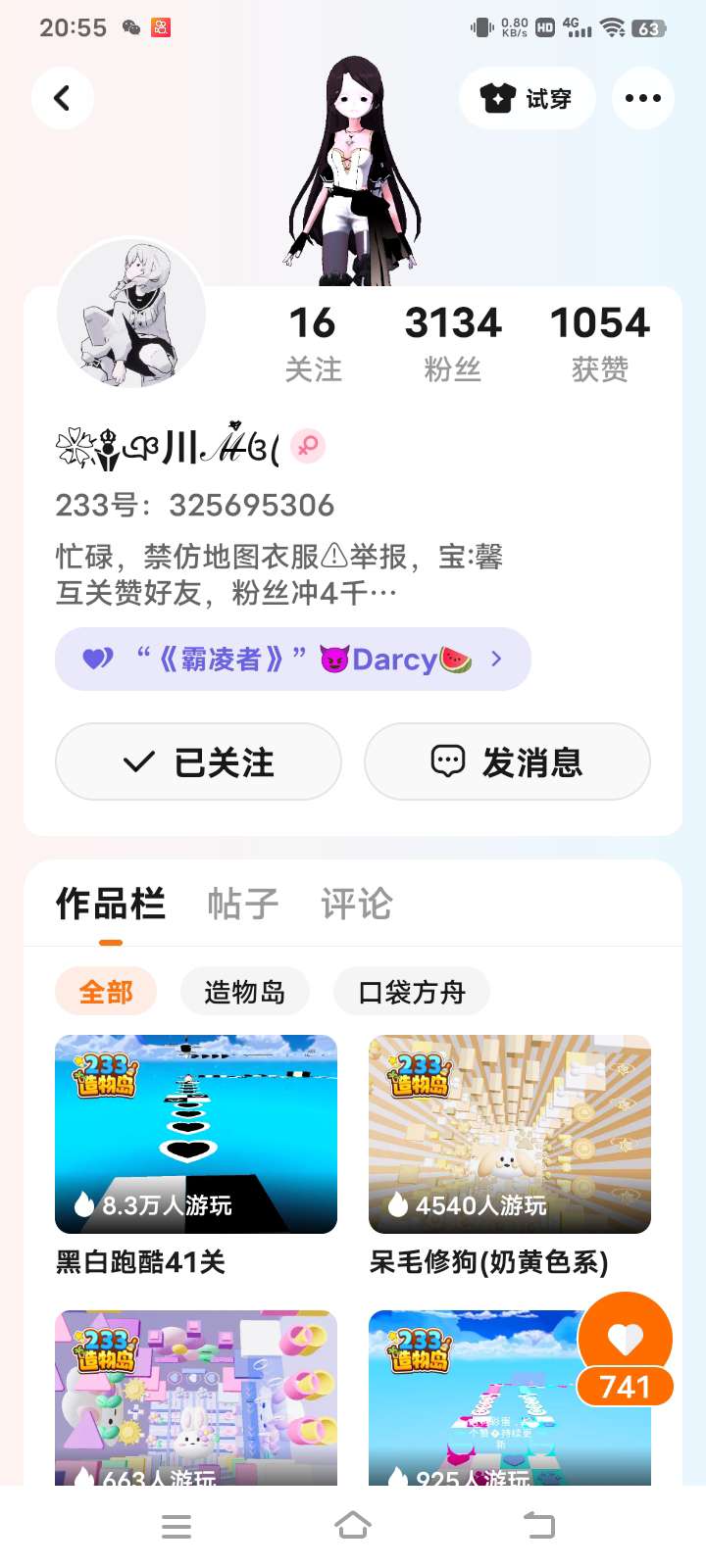This screenshot has height=1568, width=706.
Task: Send a message with 发消息
Action: pos(507,761)
